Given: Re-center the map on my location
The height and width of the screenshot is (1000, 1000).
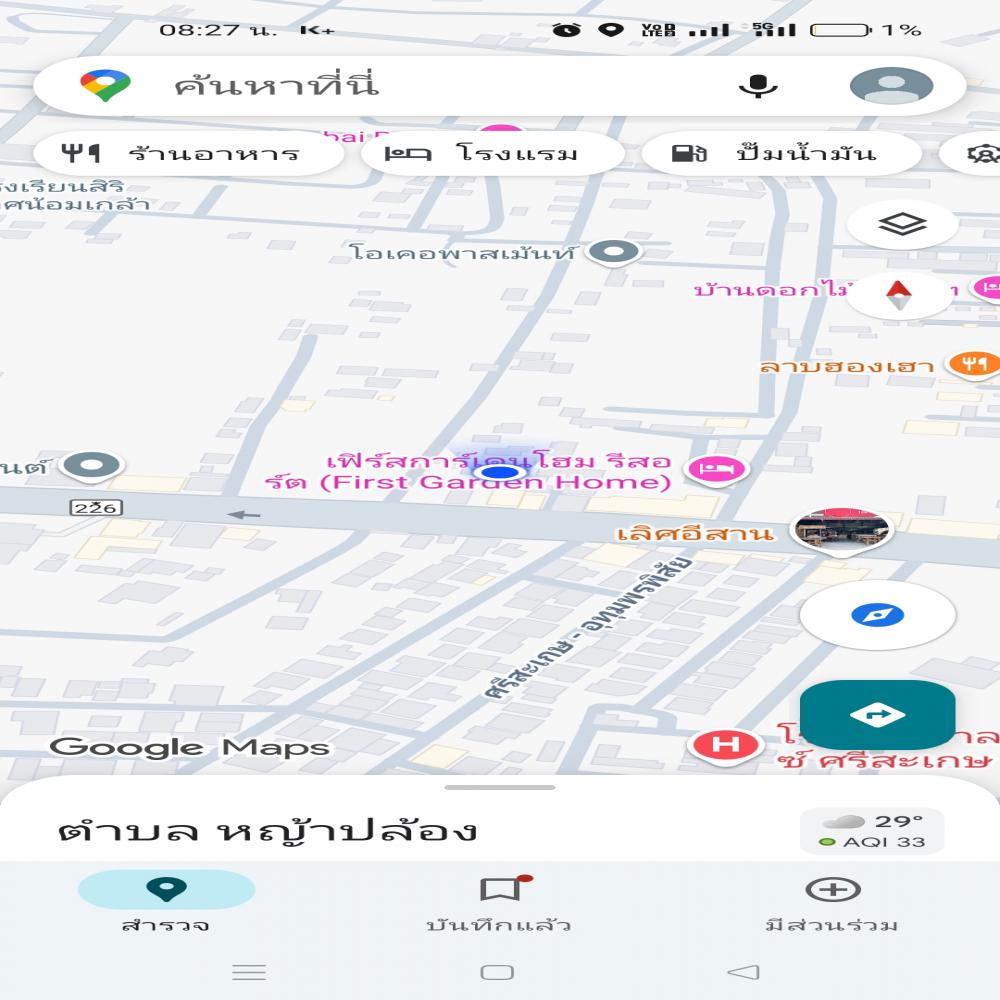Looking at the screenshot, I should click(877, 615).
